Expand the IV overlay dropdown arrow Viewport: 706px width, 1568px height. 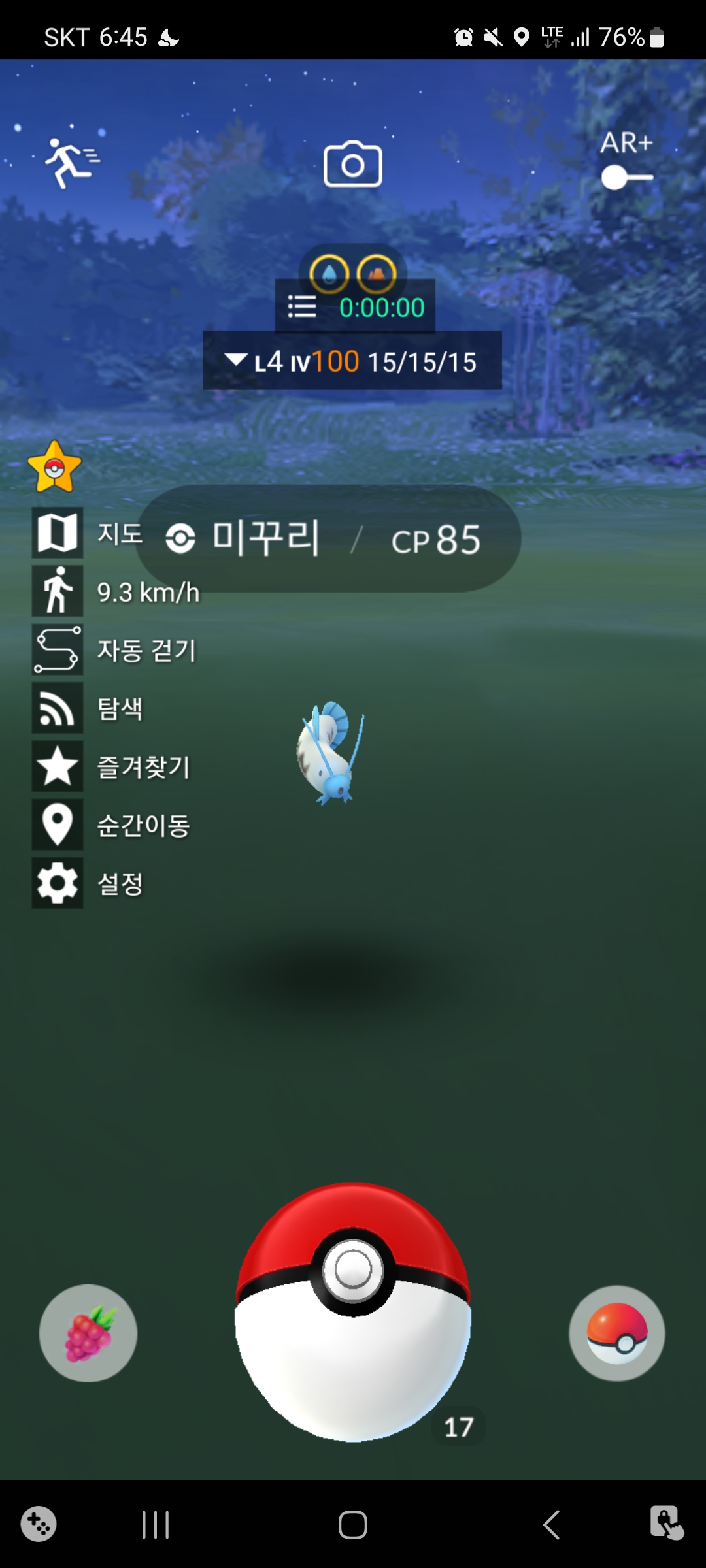click(x=235, y=360)
